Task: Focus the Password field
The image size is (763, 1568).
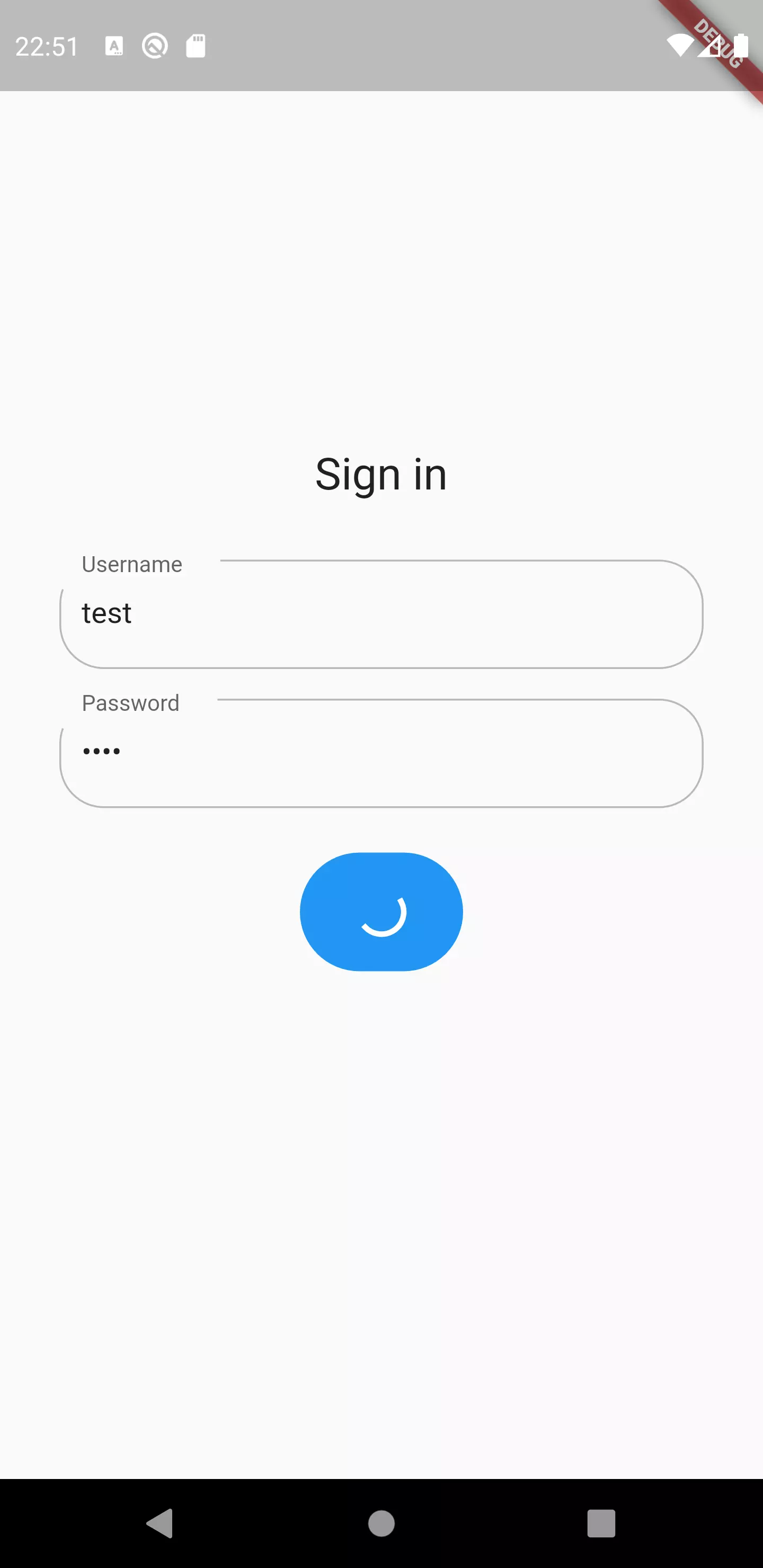Action: 381,753
